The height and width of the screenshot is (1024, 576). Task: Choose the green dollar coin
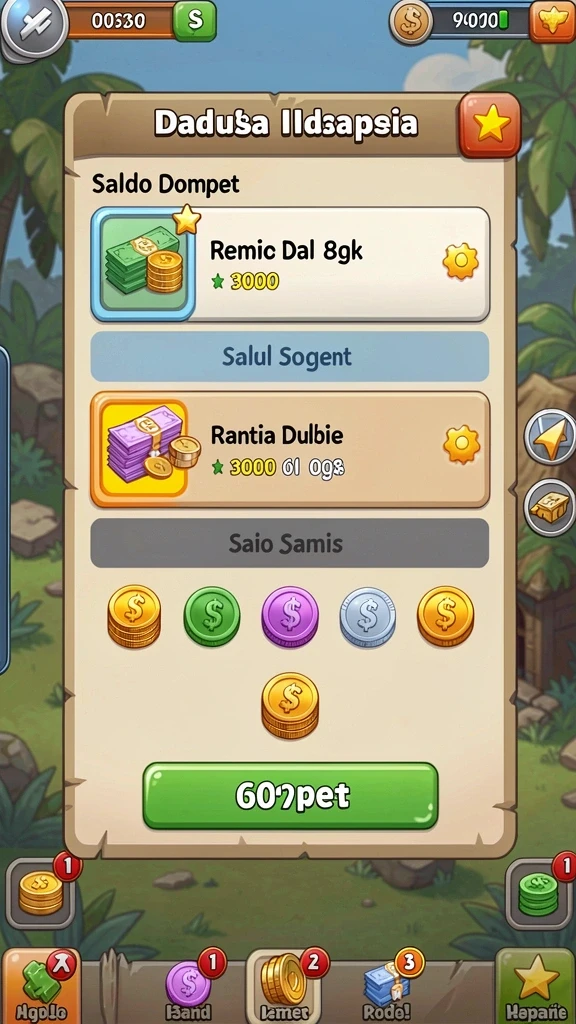click(212, 616)
